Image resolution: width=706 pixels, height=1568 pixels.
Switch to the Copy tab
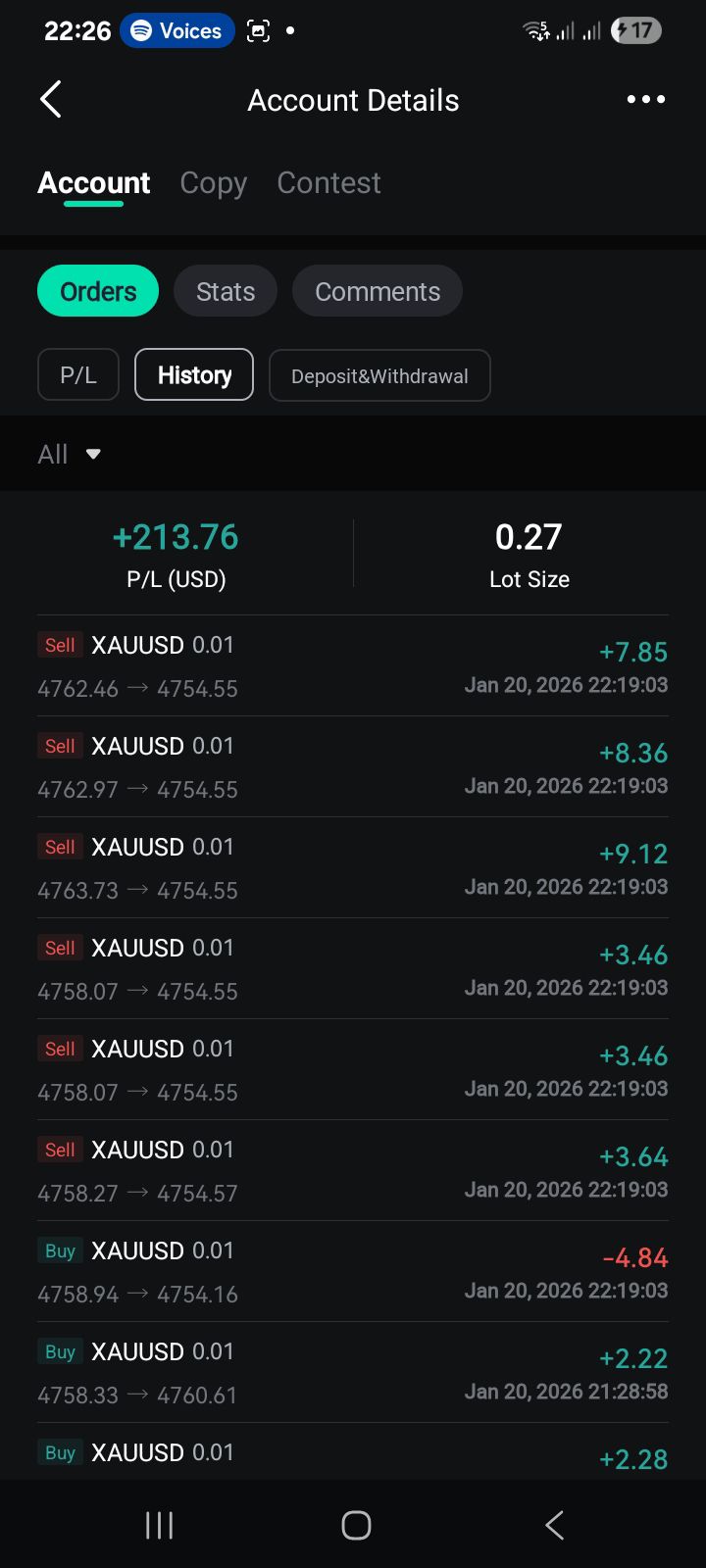(213, 183)
